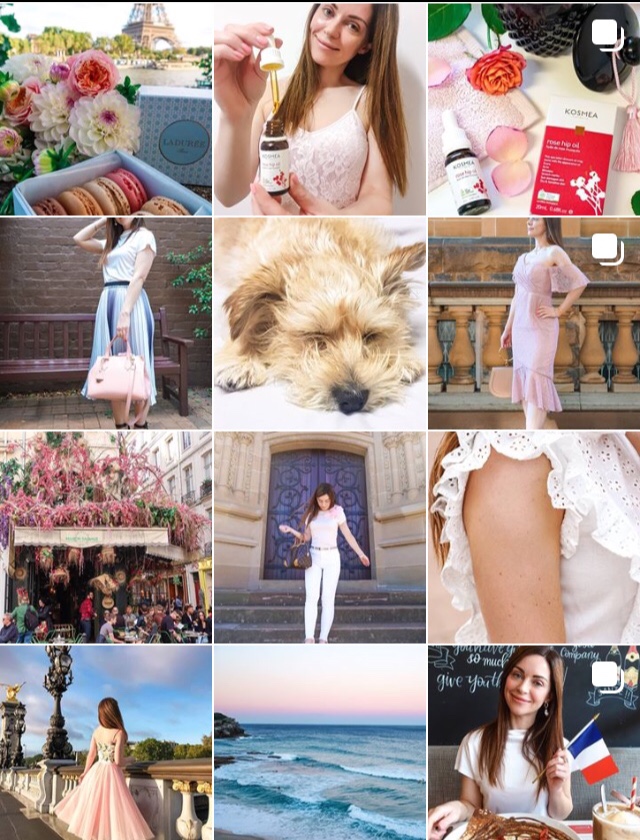Open the pink tulle gown on bridge post
The width and height of the screenshot is (640, 840).
106,742
